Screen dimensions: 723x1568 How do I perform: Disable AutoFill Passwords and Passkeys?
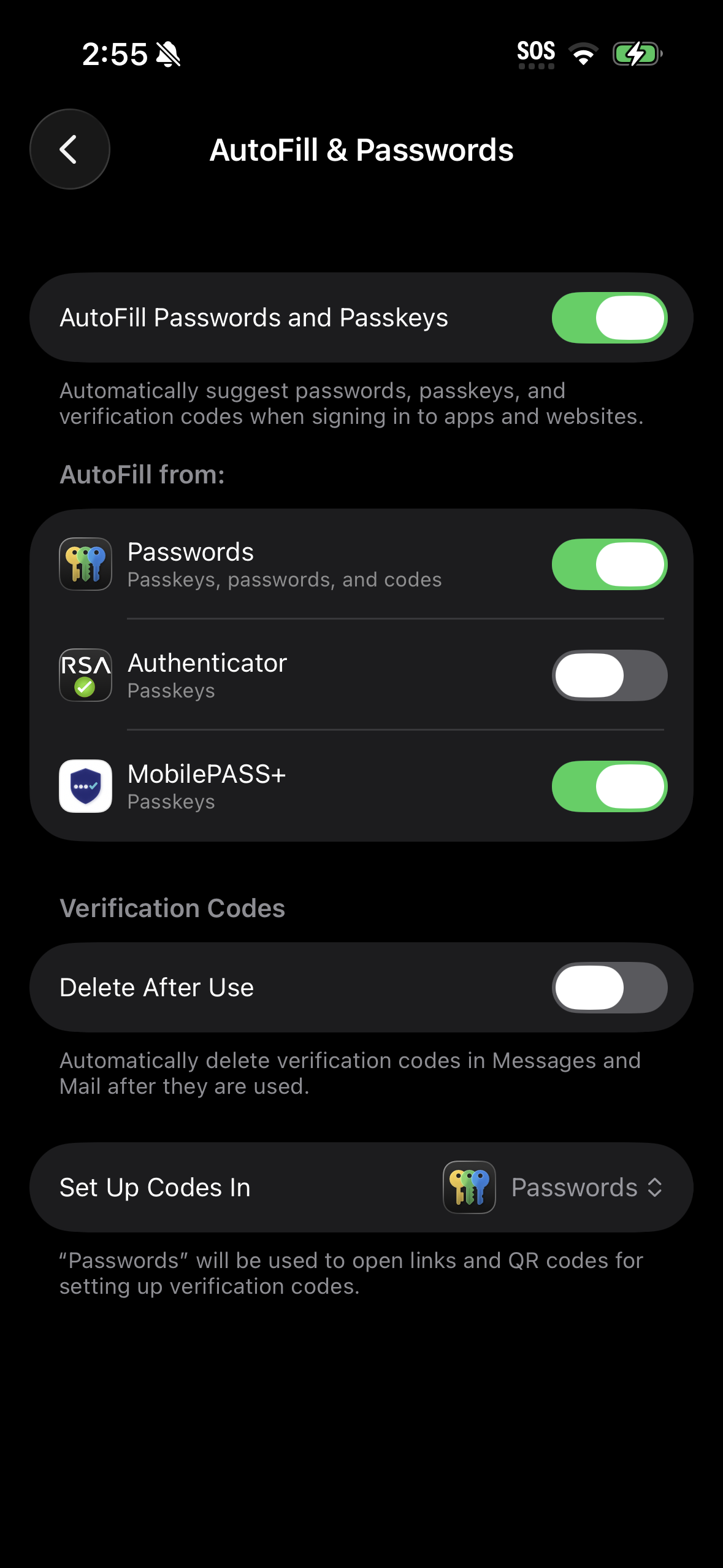tap(609, 317)
